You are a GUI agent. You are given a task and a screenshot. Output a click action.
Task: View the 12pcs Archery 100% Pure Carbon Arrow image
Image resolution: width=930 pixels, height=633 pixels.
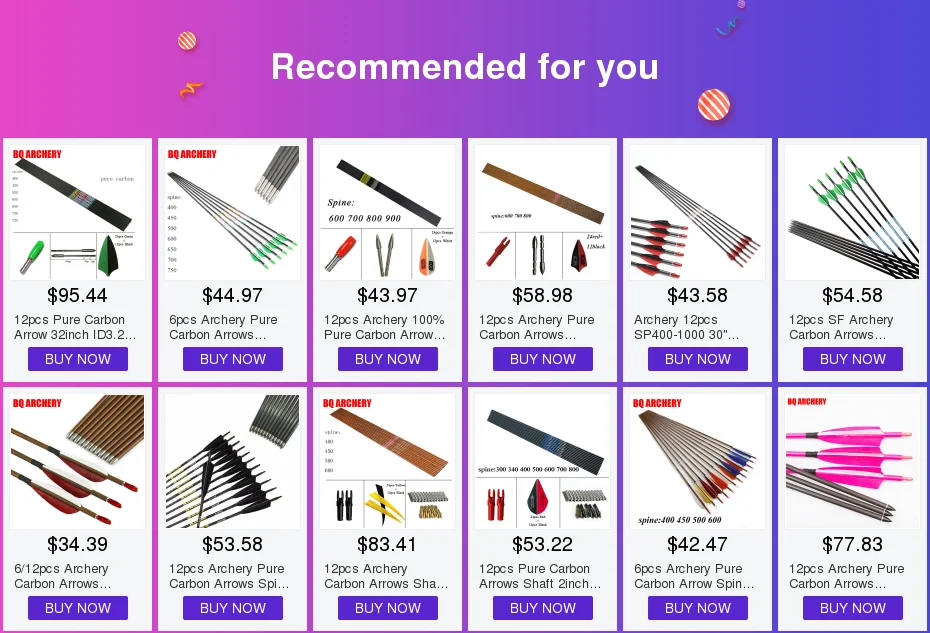[x=388, y=212]
